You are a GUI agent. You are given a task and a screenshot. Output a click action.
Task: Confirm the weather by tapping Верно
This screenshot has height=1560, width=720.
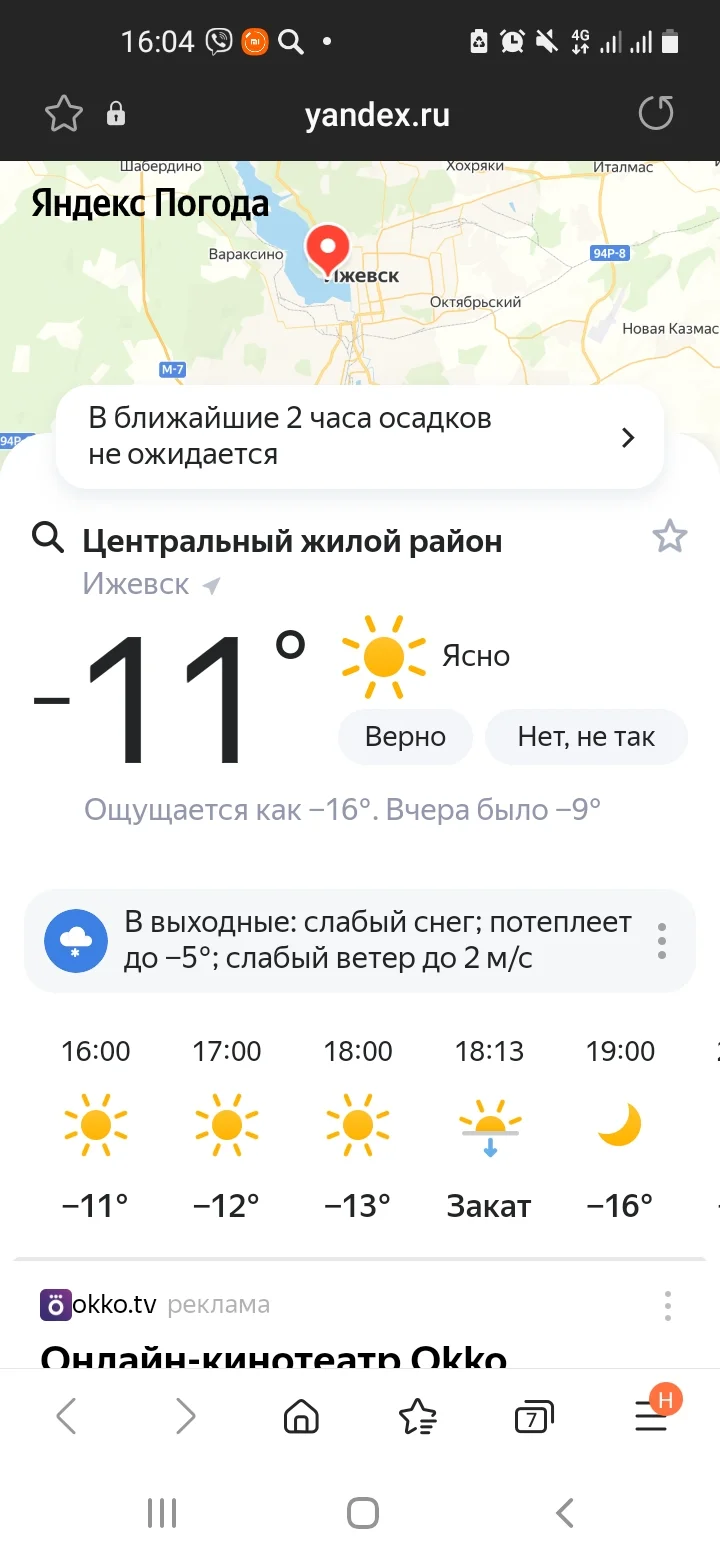(x=404, y=736)
